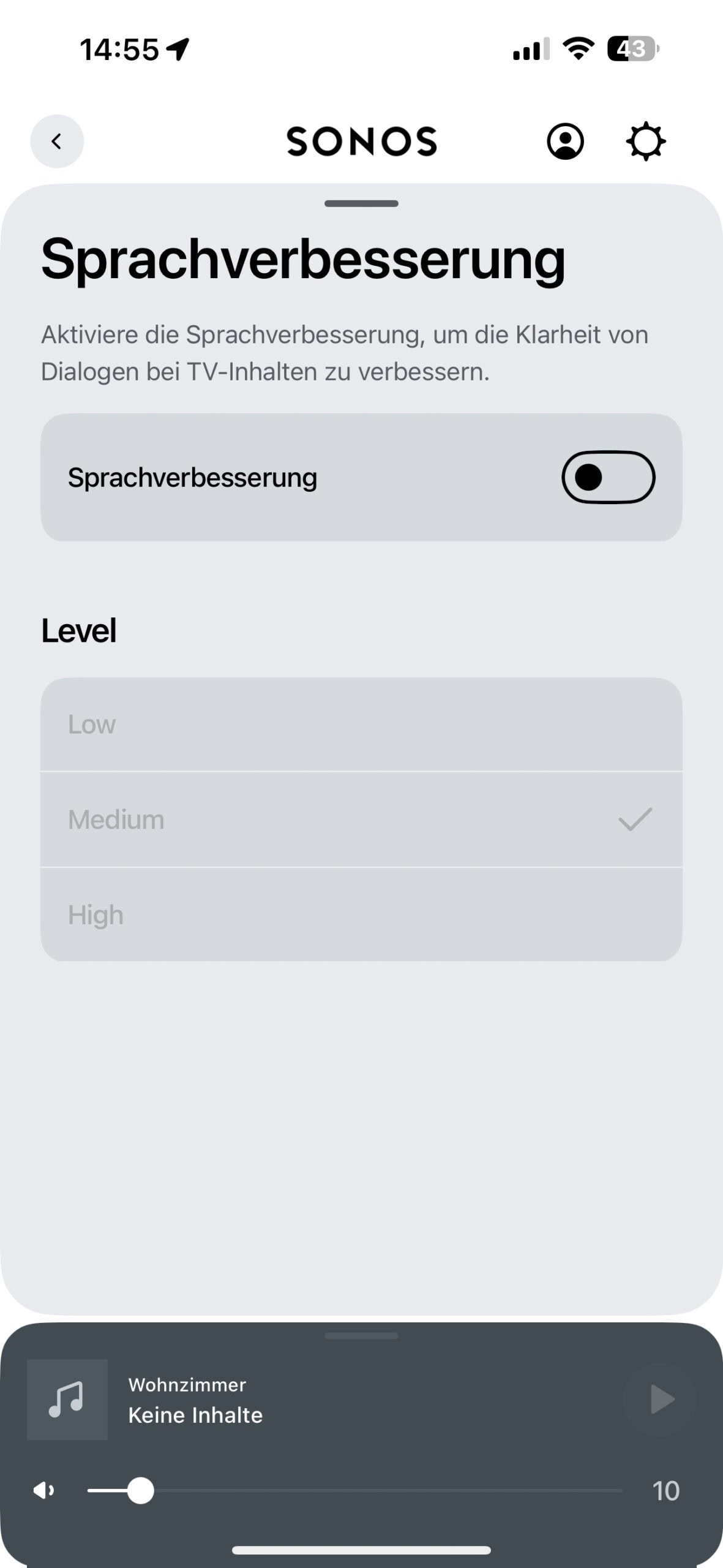Start playback in Wohnzimmer
Viewport: 723px width, 1568px height.
[x=661, y=1399]
